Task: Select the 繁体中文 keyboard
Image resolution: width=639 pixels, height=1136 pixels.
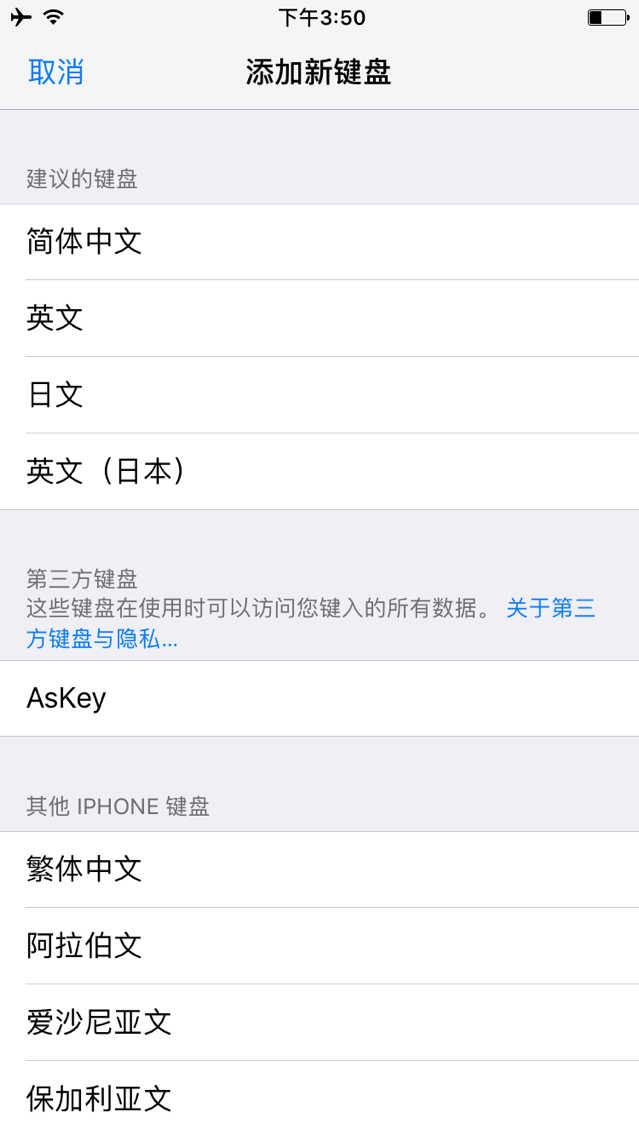Action: coord(320,869)
